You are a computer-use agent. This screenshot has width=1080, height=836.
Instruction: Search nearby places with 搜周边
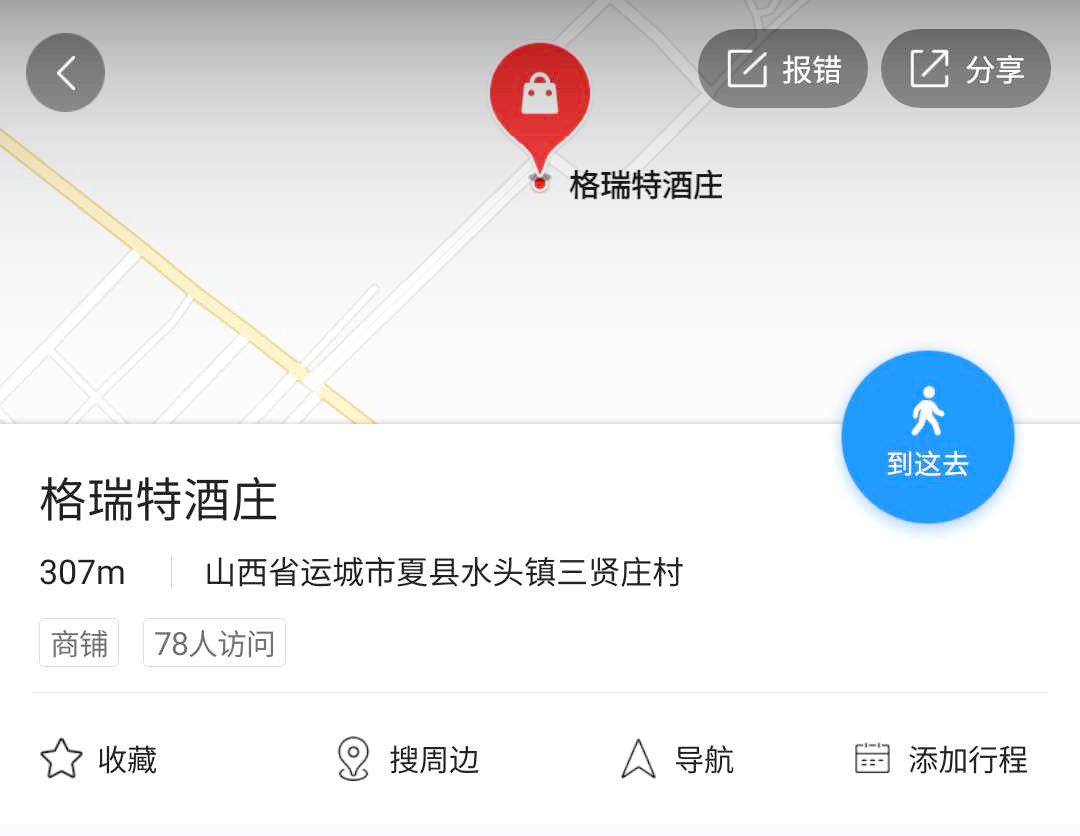point(408,760)
